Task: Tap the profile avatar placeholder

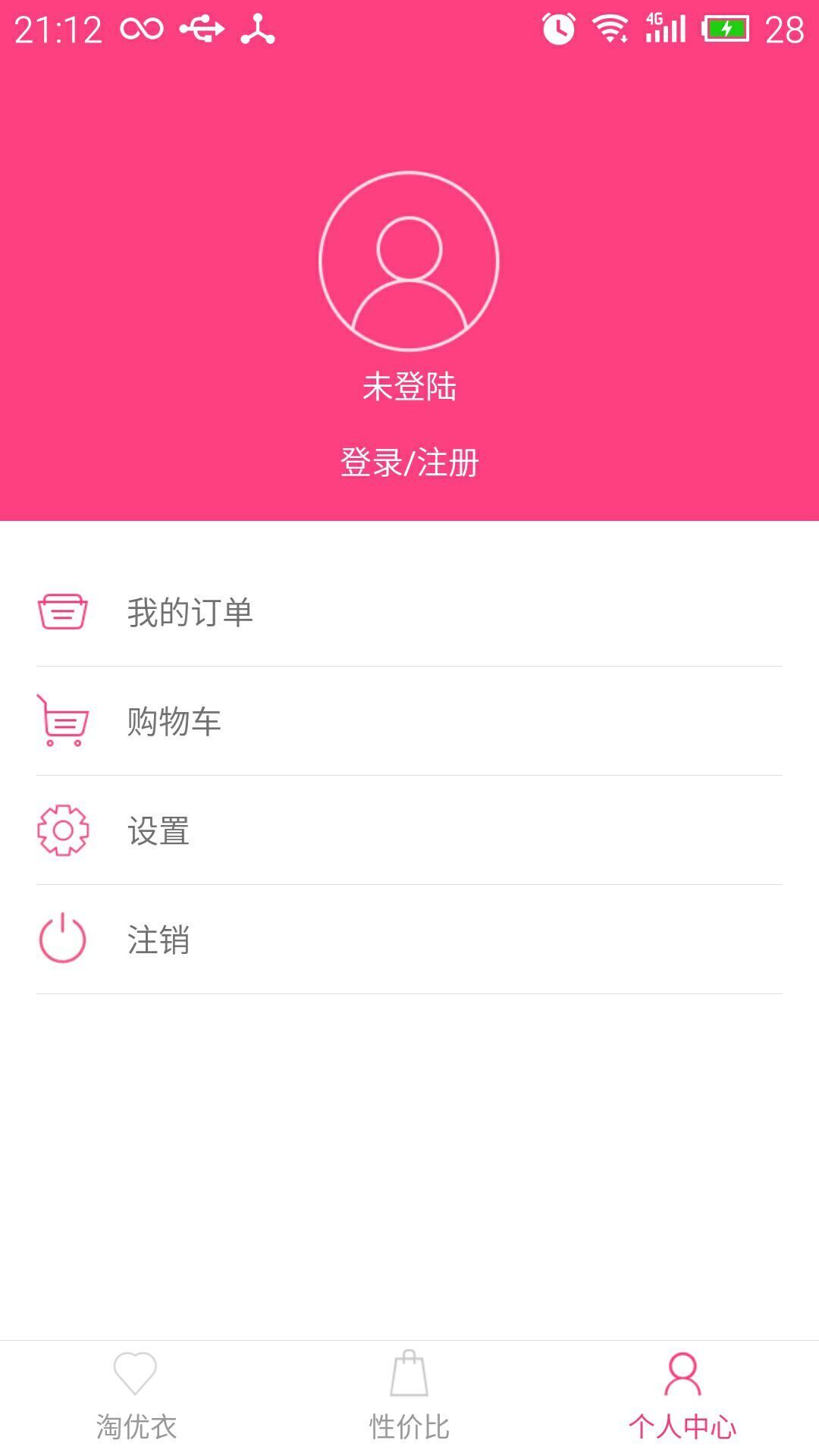Action: (409, 262)
